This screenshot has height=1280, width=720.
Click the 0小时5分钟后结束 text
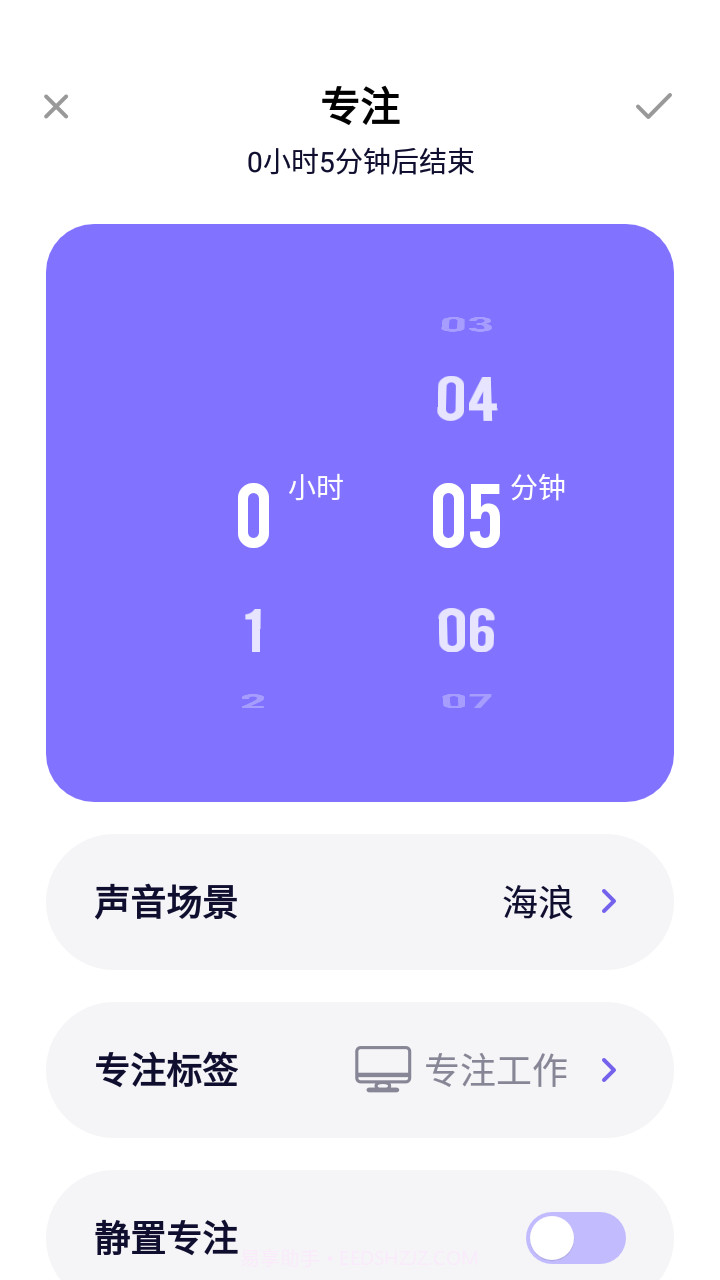point(360,161)
